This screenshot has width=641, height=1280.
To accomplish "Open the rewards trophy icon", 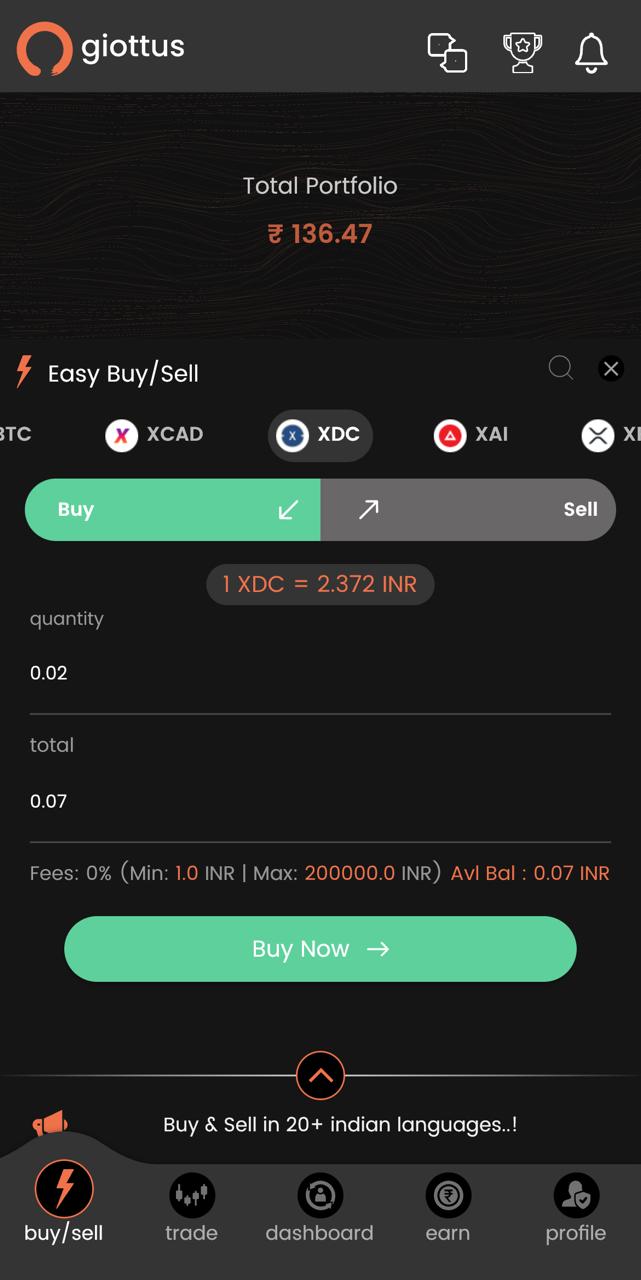I will coord(522,52).
